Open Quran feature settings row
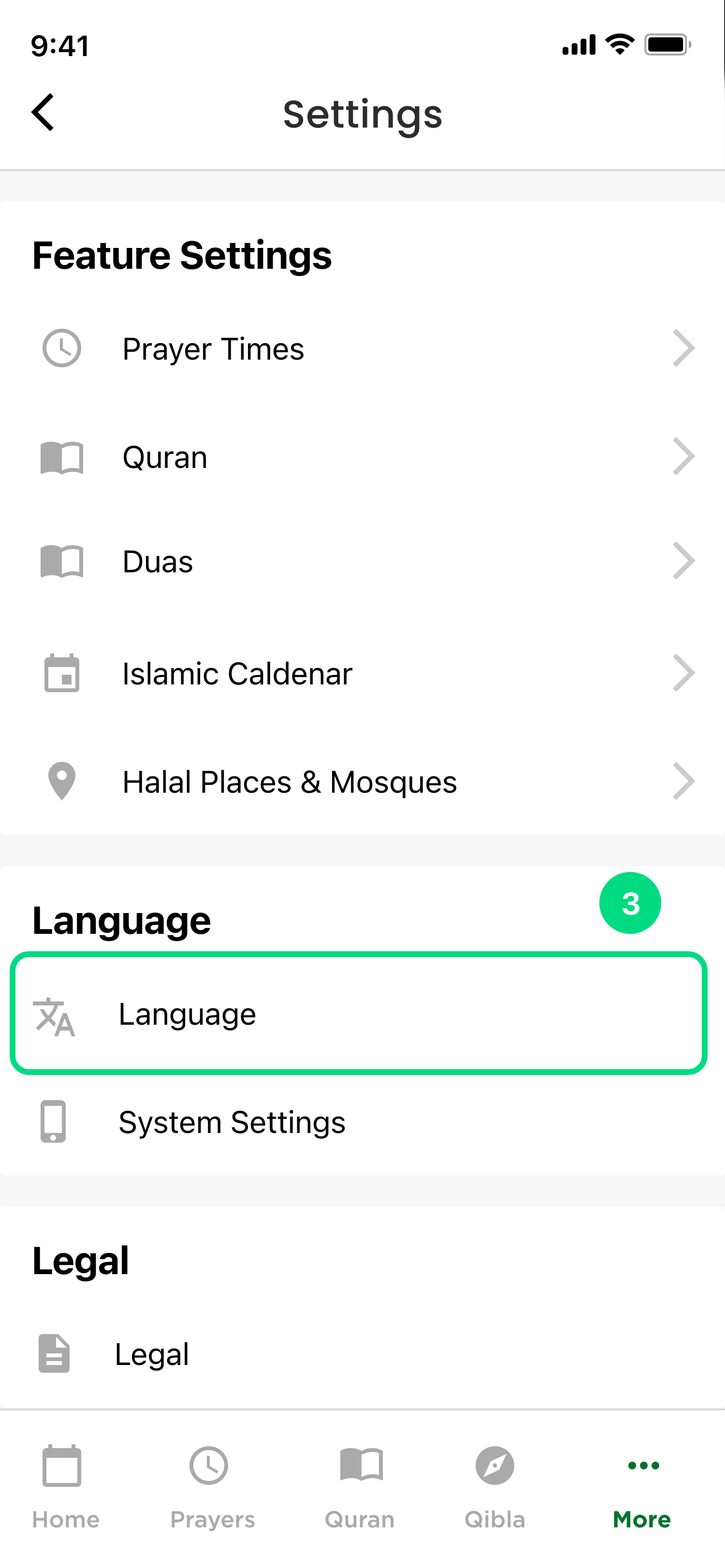The height and width of the screenshot is (1568, 725). [362, 456]
